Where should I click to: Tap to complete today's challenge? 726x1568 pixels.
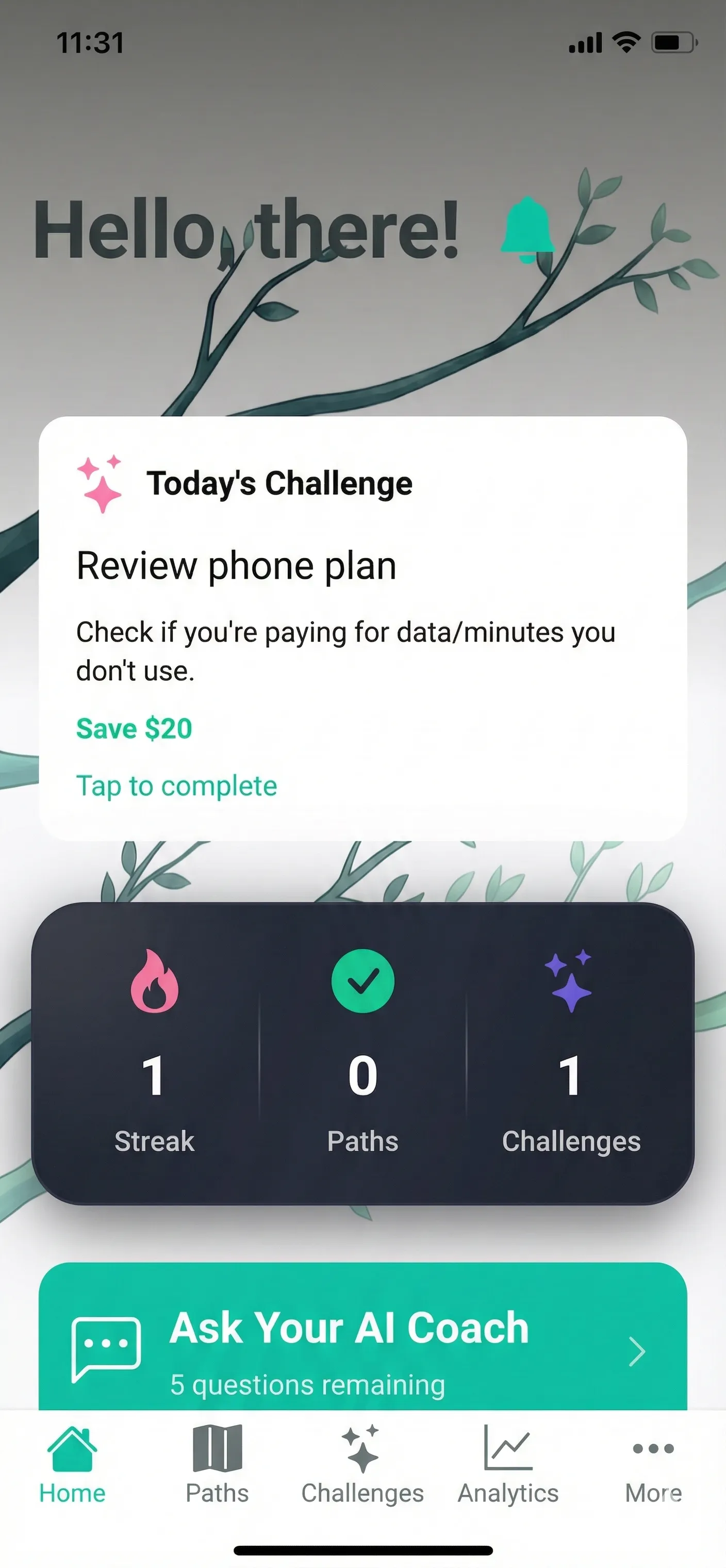(x=176, y=786)
